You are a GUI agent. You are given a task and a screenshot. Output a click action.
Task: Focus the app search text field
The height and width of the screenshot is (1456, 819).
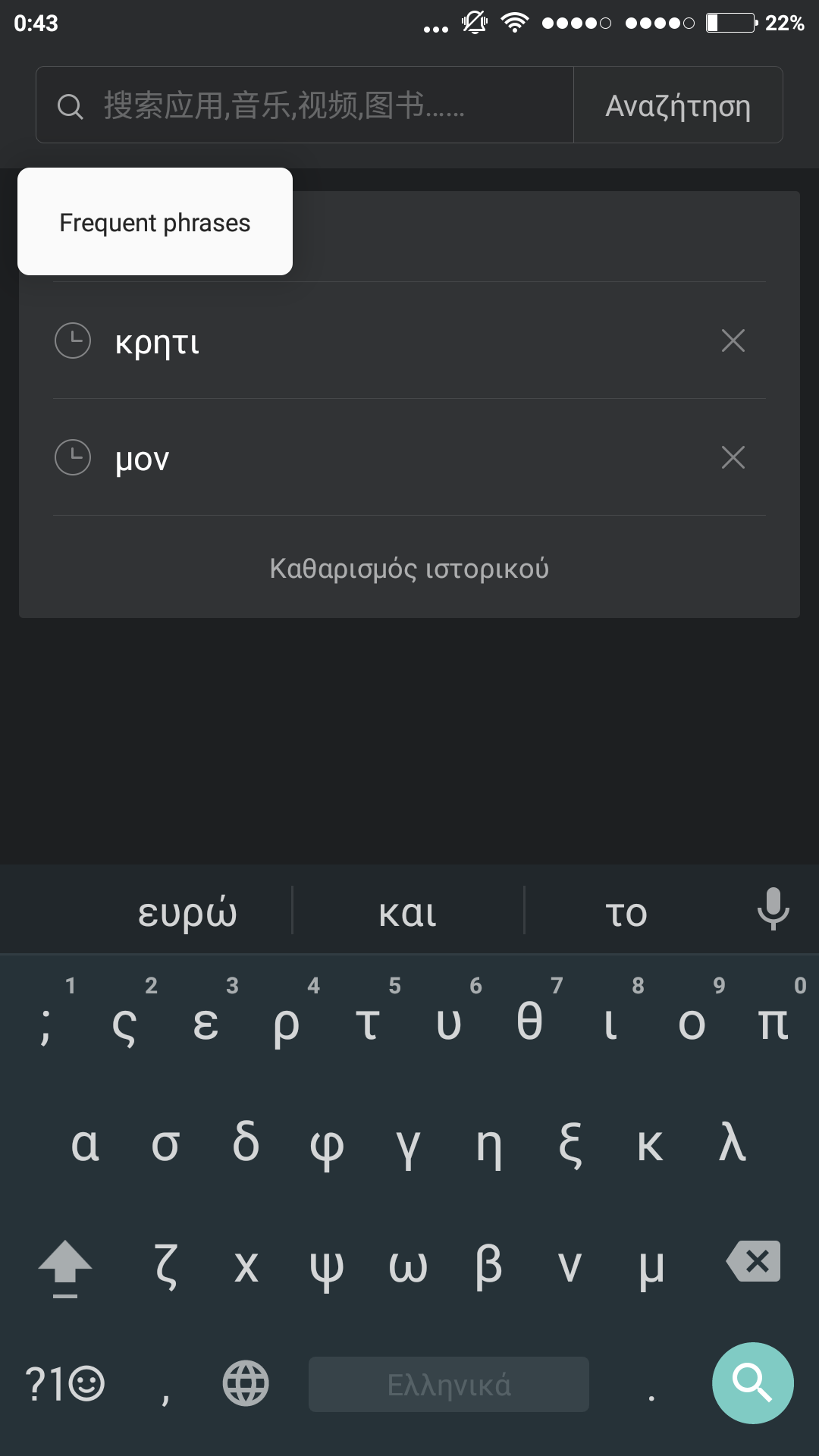tap(303, 105)
